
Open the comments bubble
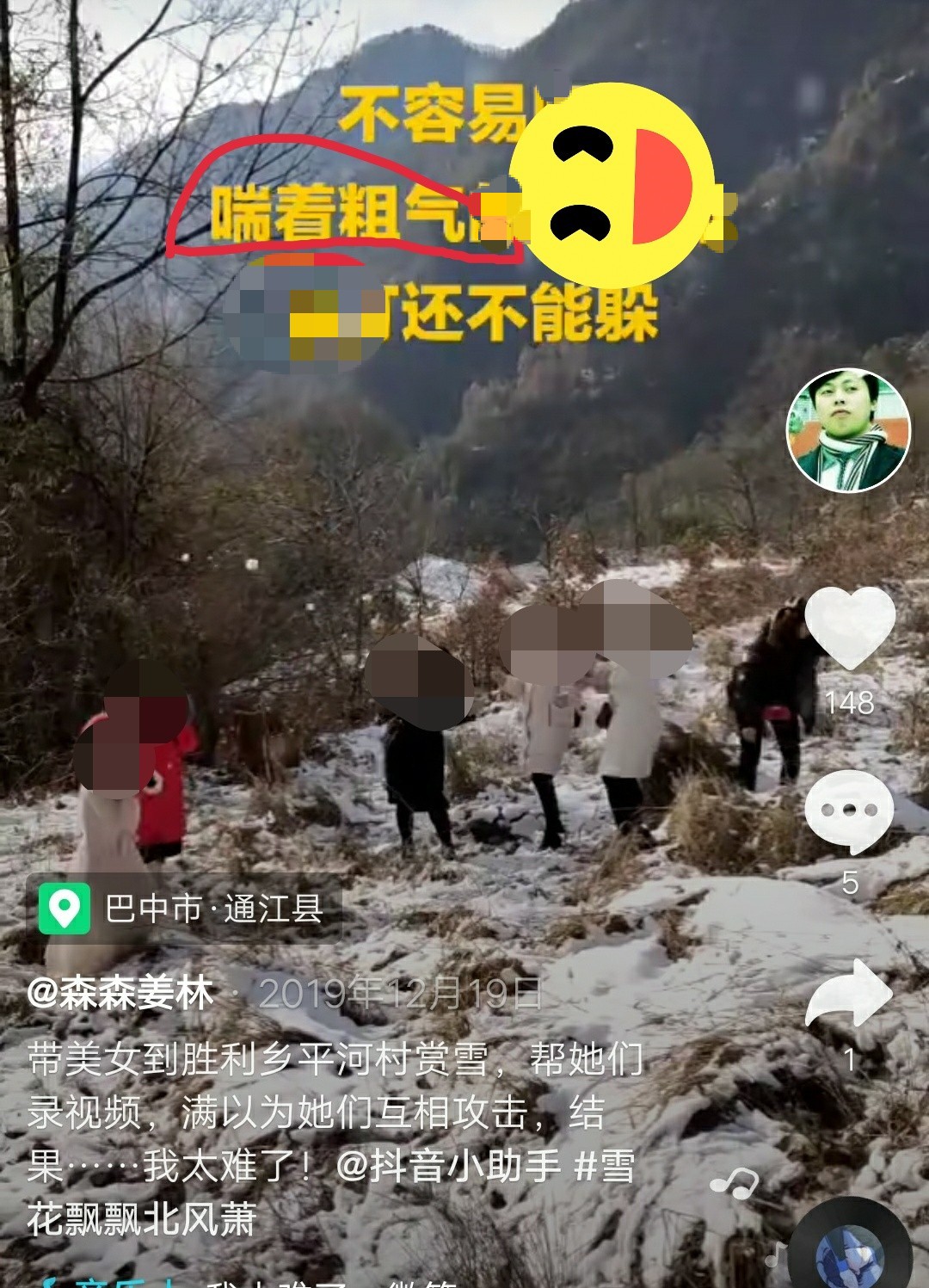tap(848, 810)
